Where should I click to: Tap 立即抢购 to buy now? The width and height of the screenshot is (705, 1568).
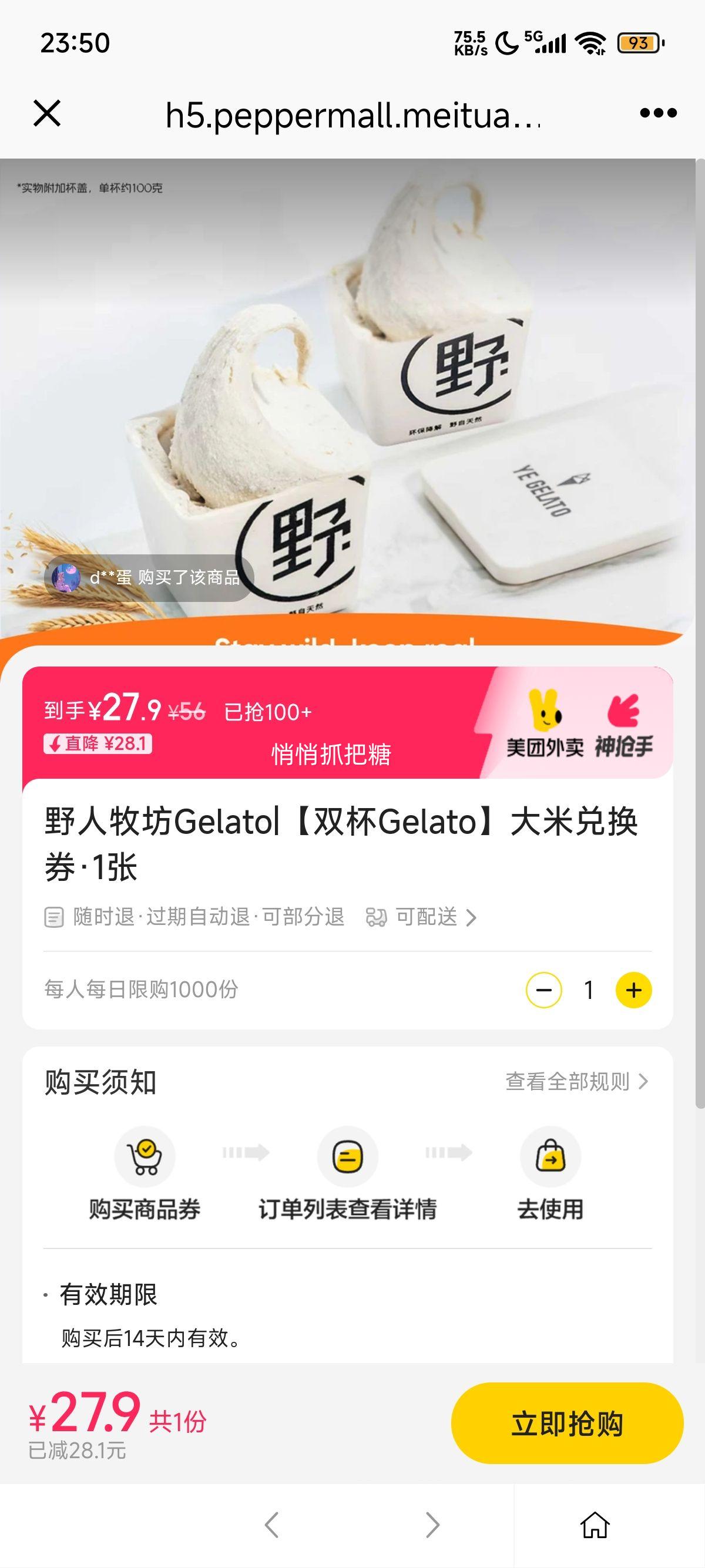(x=567, y=1424)
